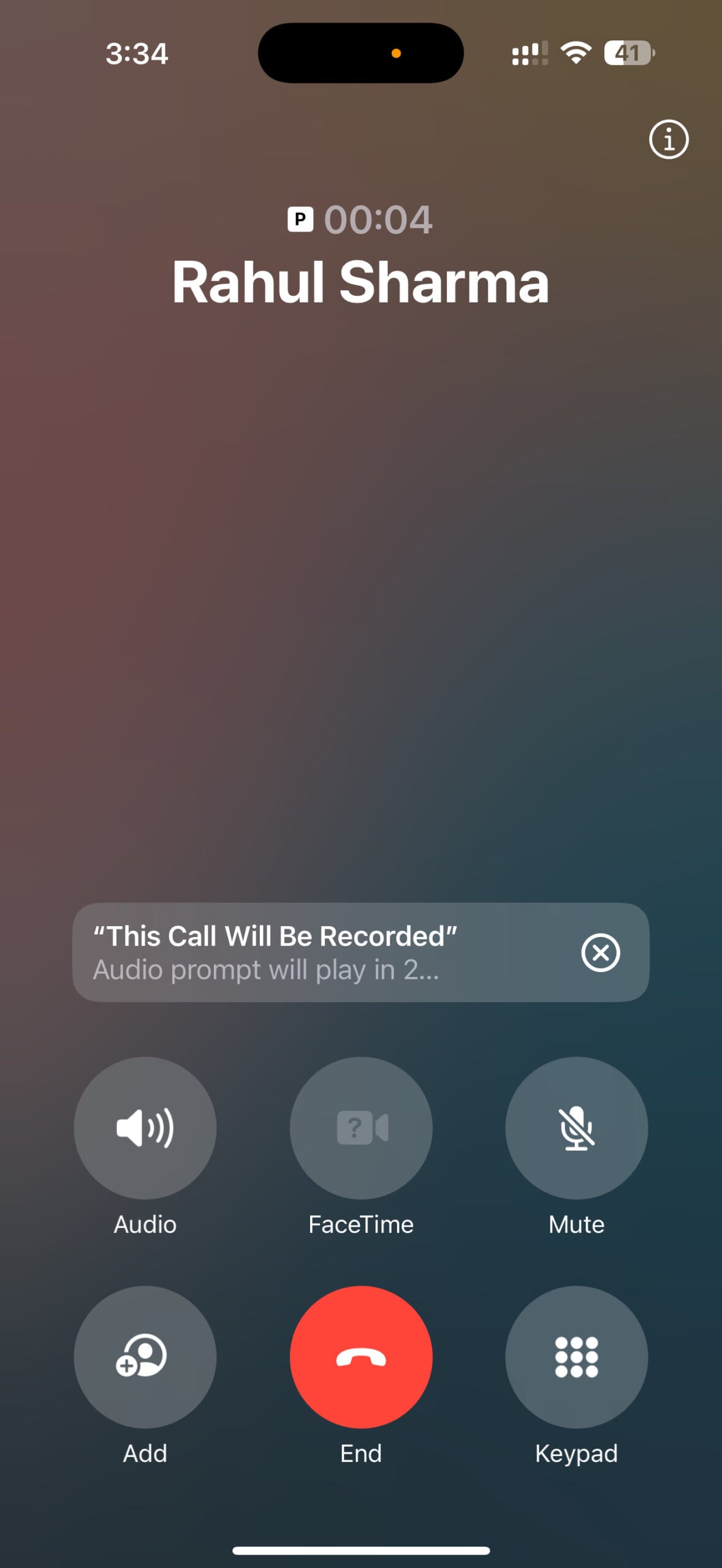The image size is (722, 1568).
Task: Open the Audio output options
Action: click(x=145, y=1128)
